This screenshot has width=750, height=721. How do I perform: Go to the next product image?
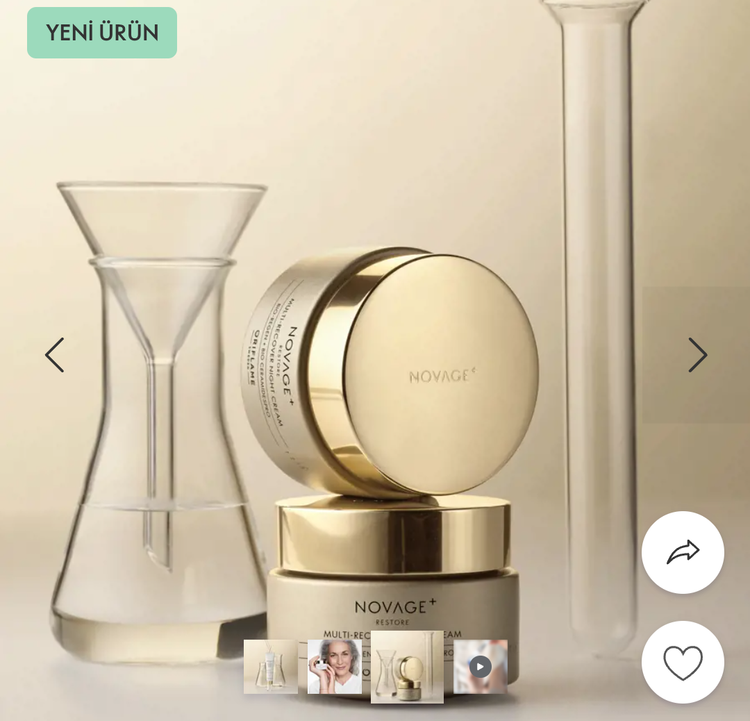coord(697,355)
